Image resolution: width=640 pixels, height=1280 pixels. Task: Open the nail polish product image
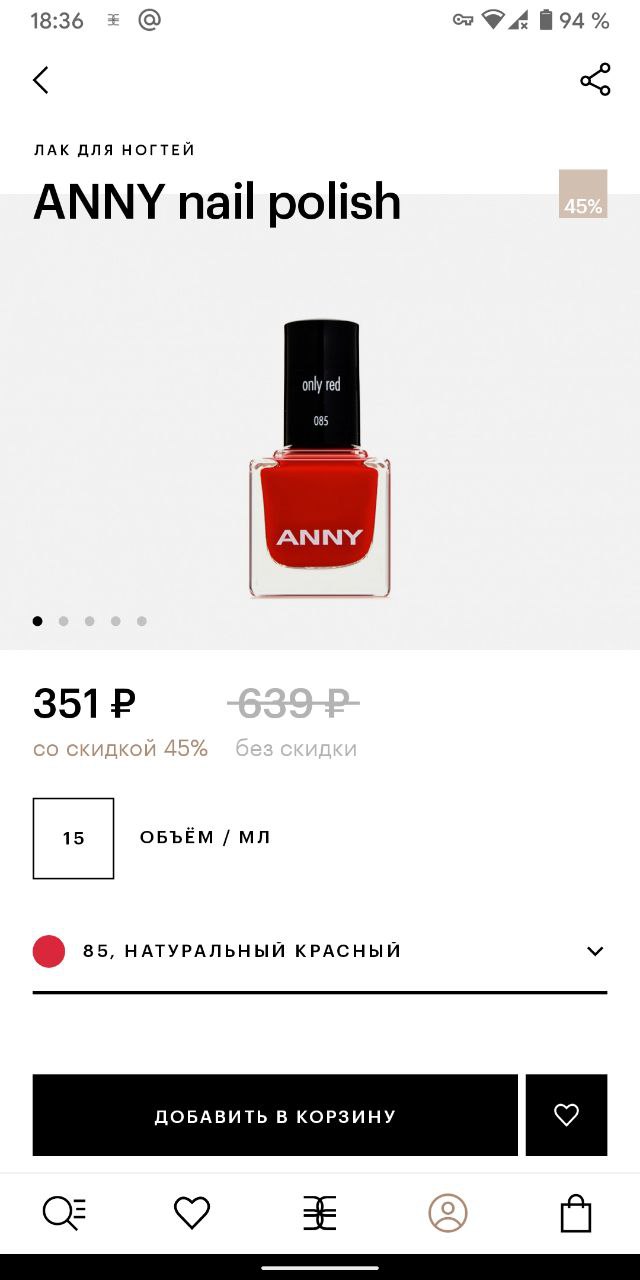point(320,458)
